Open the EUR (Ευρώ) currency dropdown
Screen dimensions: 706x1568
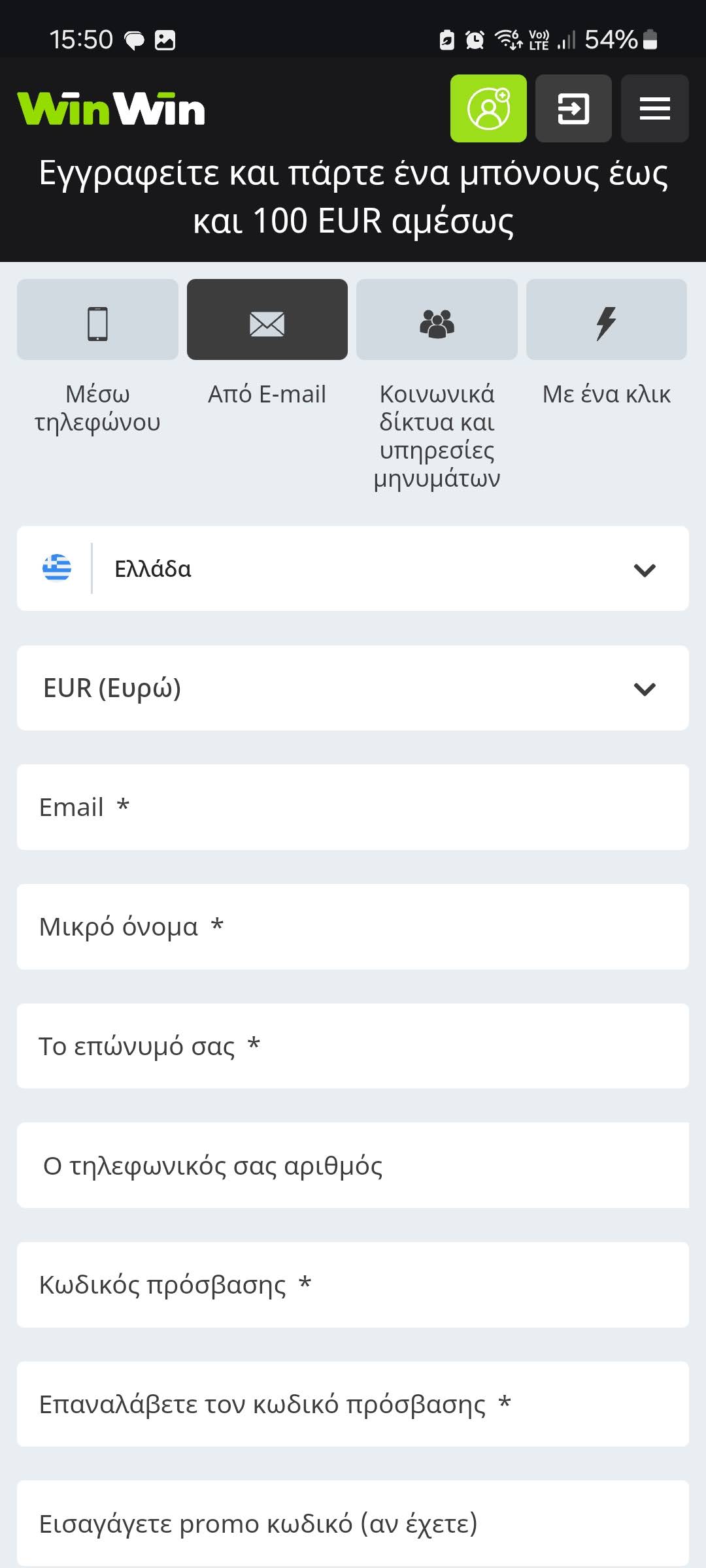pos(353,688)
